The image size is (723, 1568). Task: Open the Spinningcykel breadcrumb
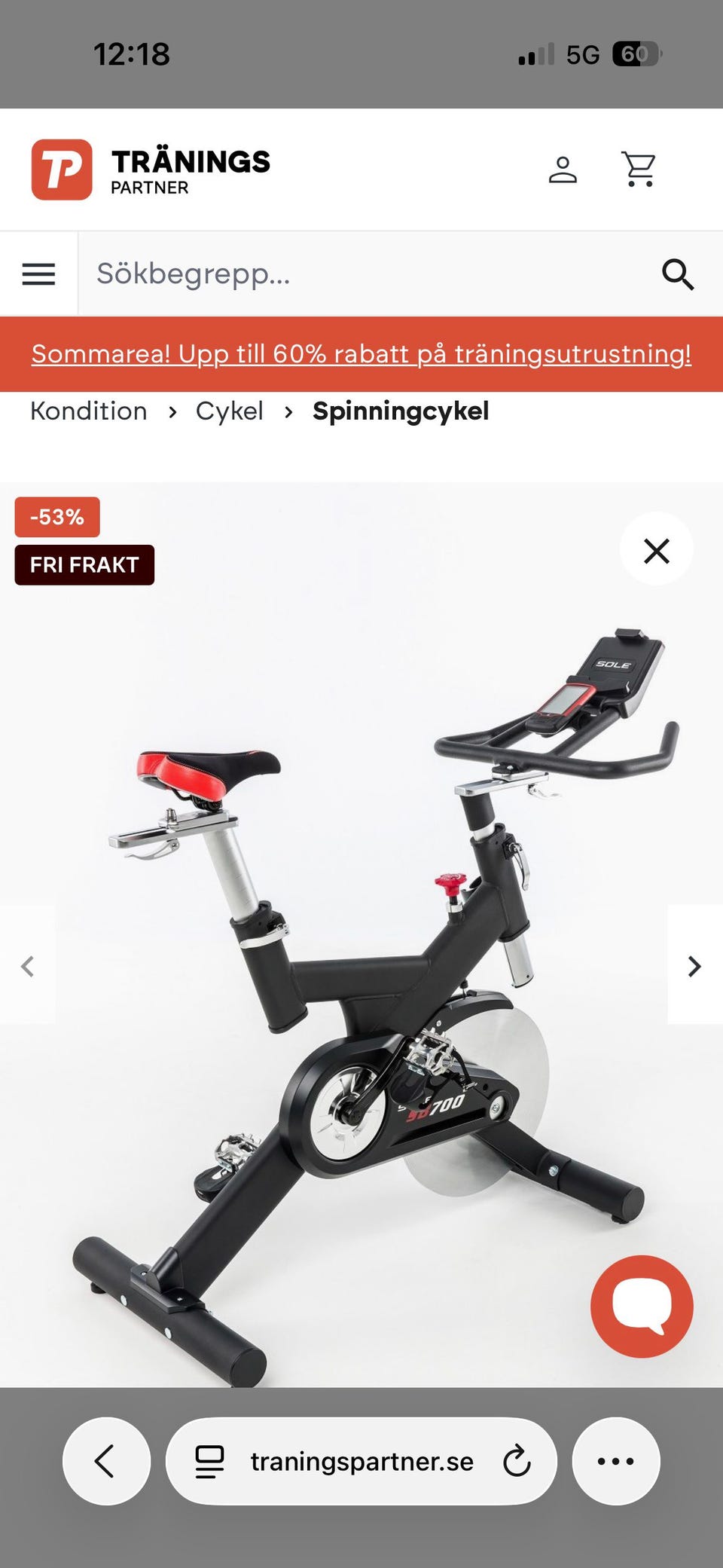(x=401, y=411)
